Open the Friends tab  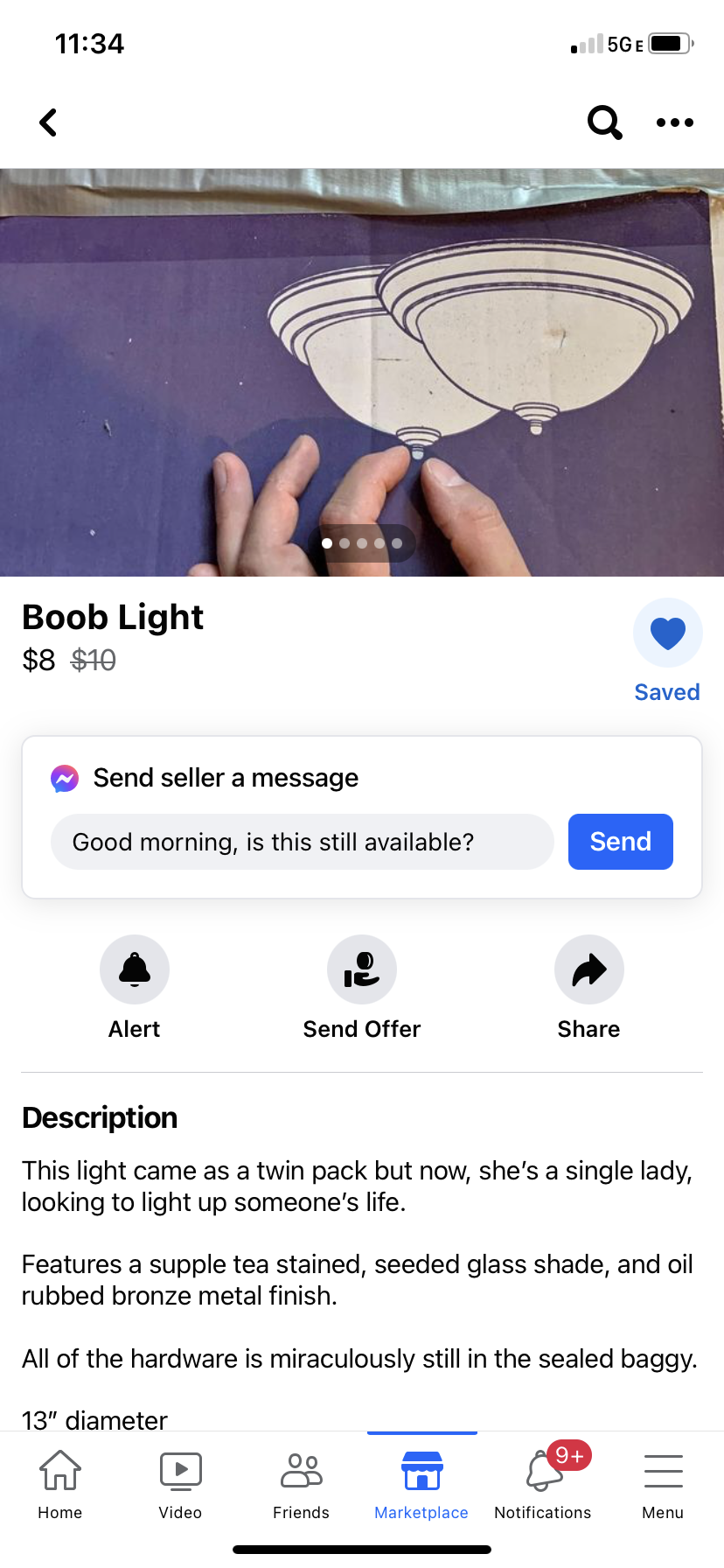(302, 1485)
